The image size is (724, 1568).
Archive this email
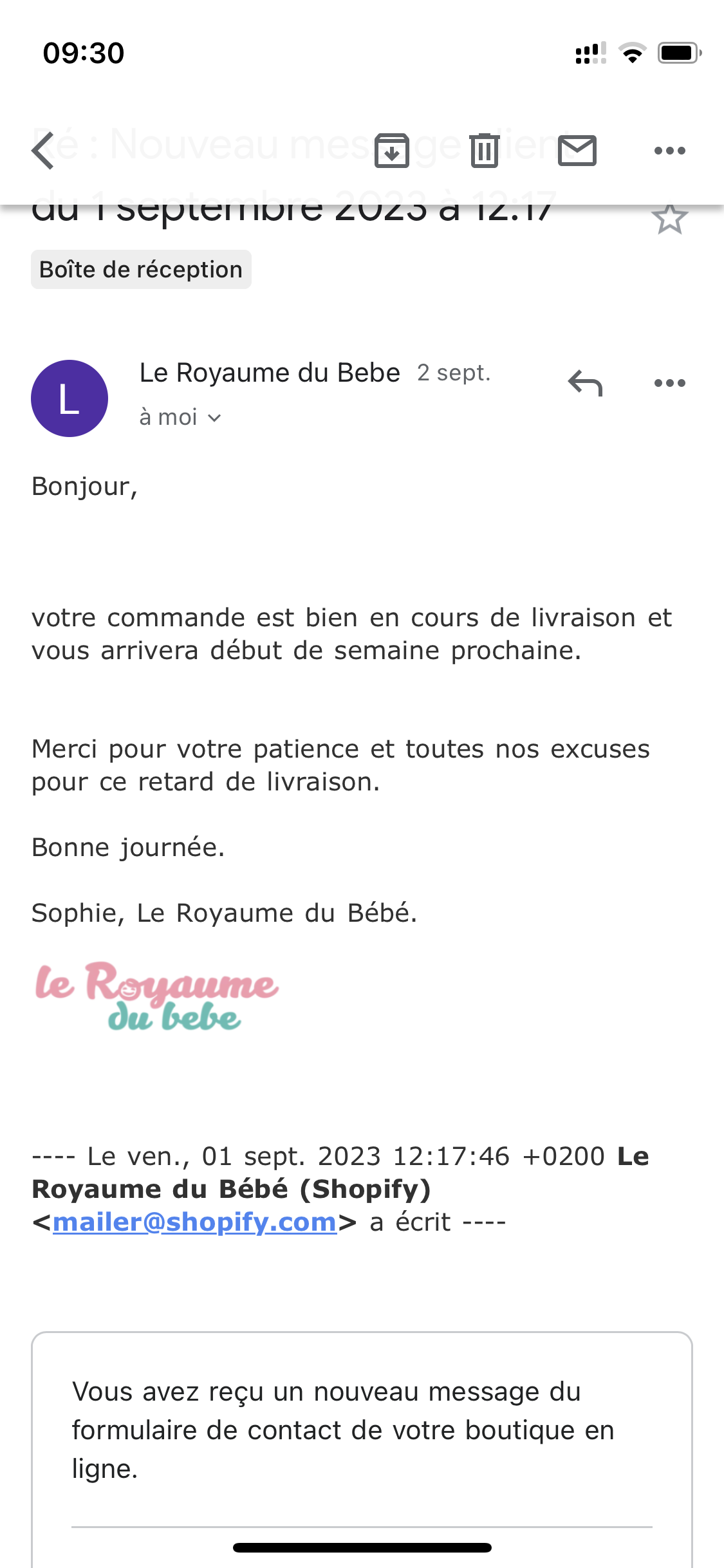tap(391, 151)
